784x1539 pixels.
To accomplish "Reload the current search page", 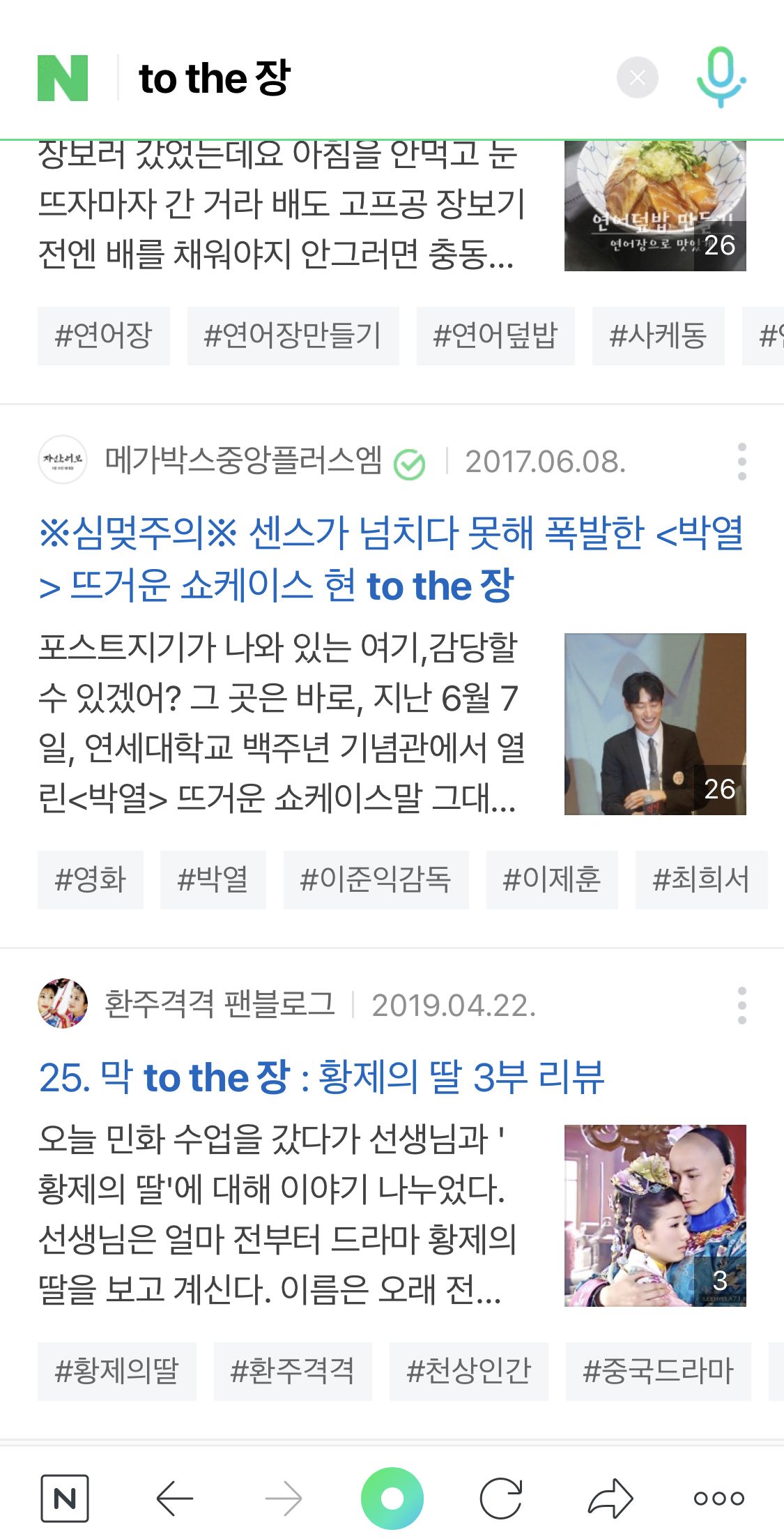I will pos(501,1498).
